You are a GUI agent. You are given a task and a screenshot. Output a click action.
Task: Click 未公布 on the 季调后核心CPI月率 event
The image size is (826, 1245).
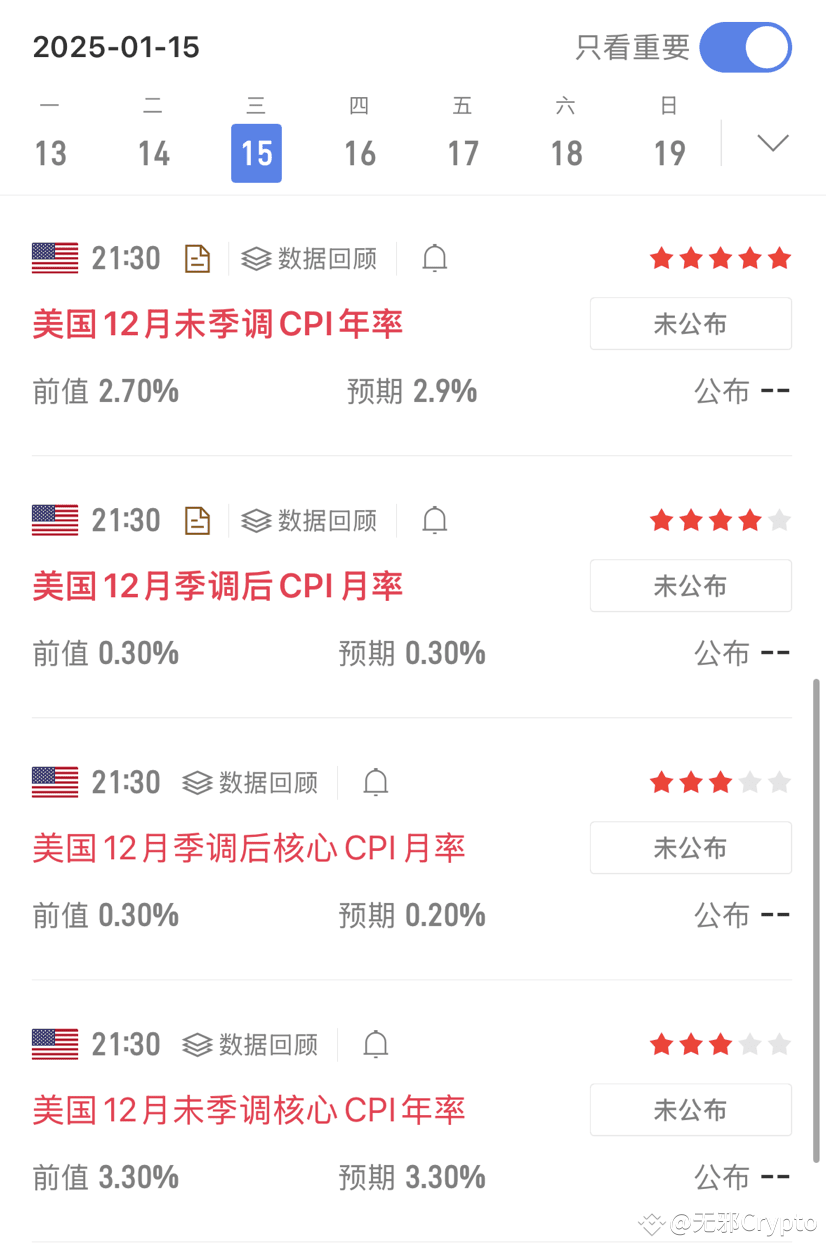pyautogui.click(x=690, y=847)
